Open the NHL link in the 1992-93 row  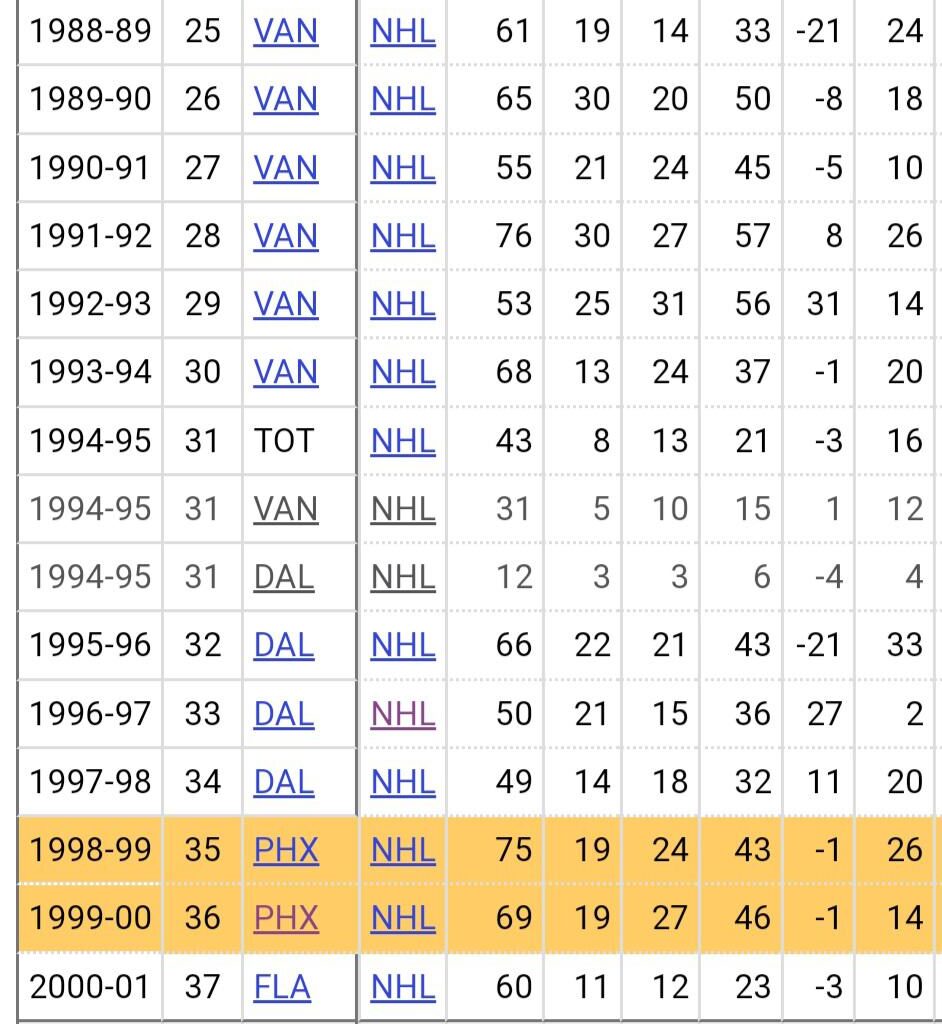(402, 304)
